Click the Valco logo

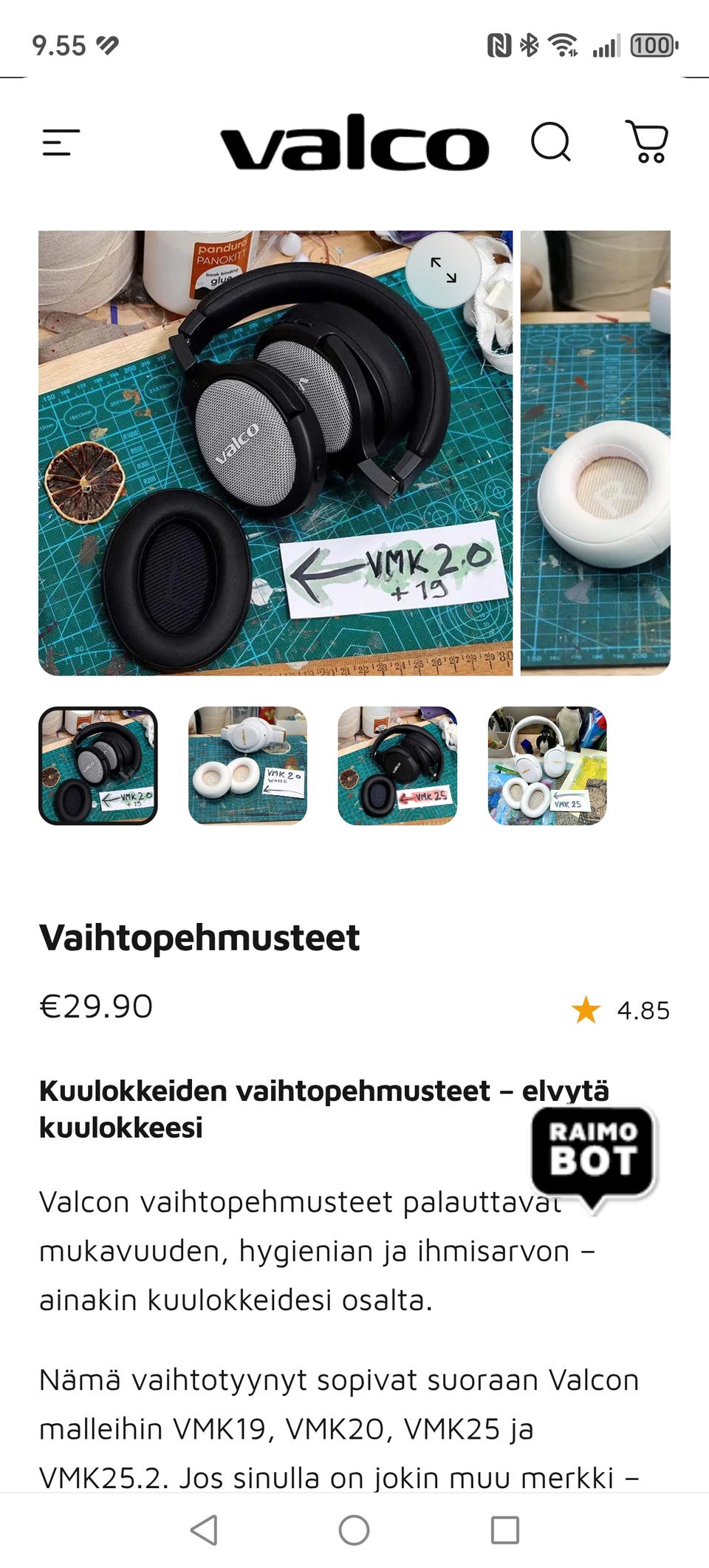[x=353, y=143]
